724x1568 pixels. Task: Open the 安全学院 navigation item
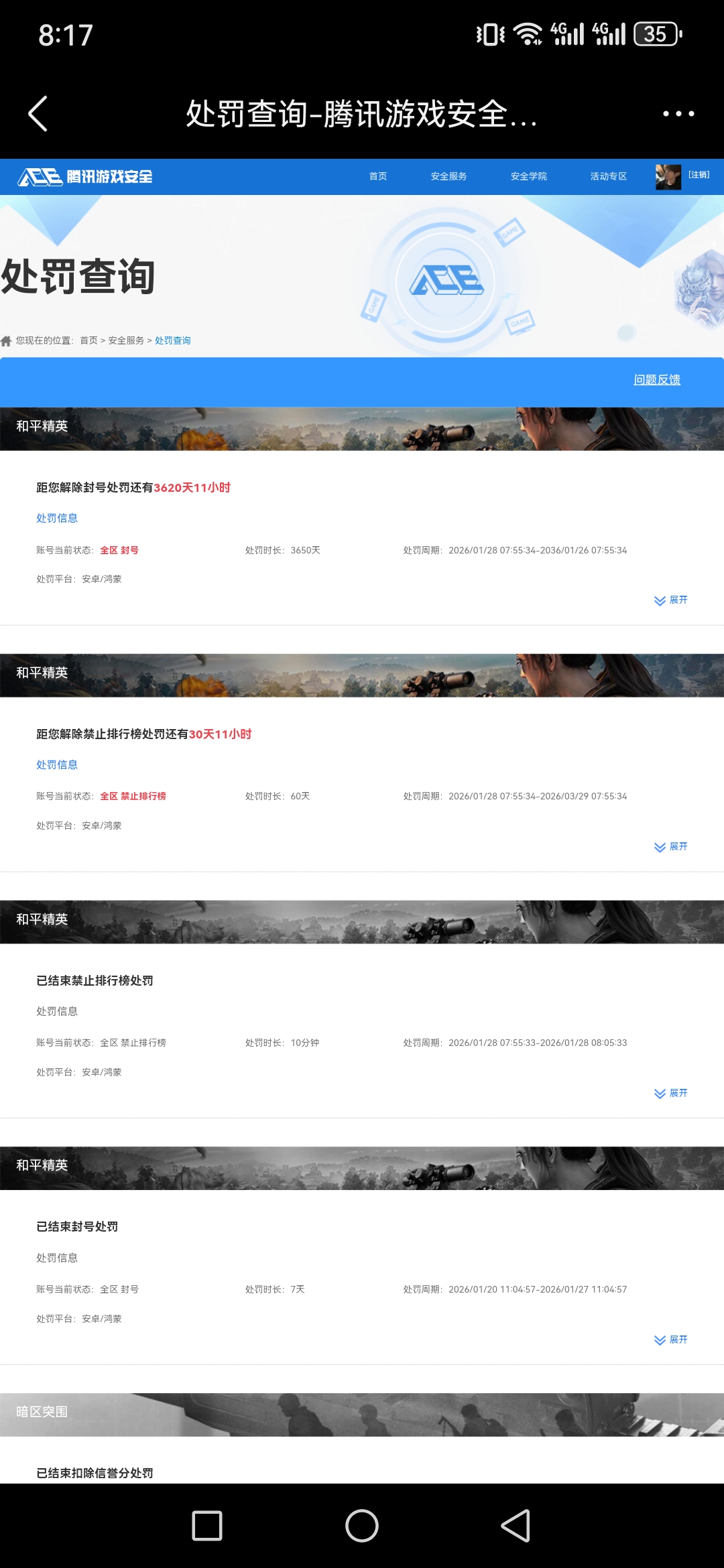pyautogui.click(x=529, y=177)
